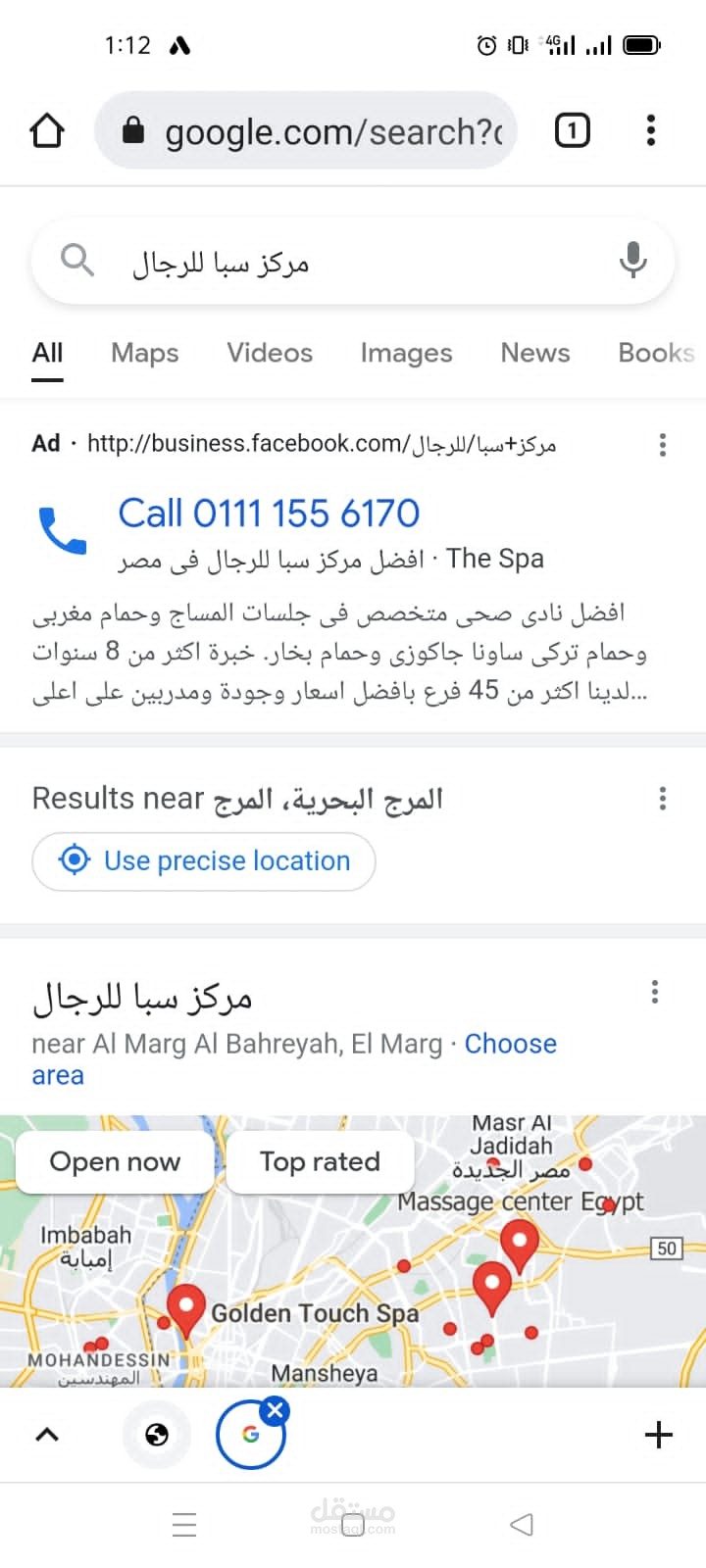This screenshot has height=1568, width=706.
Task: Switch to the News tab
Action: 534,353
